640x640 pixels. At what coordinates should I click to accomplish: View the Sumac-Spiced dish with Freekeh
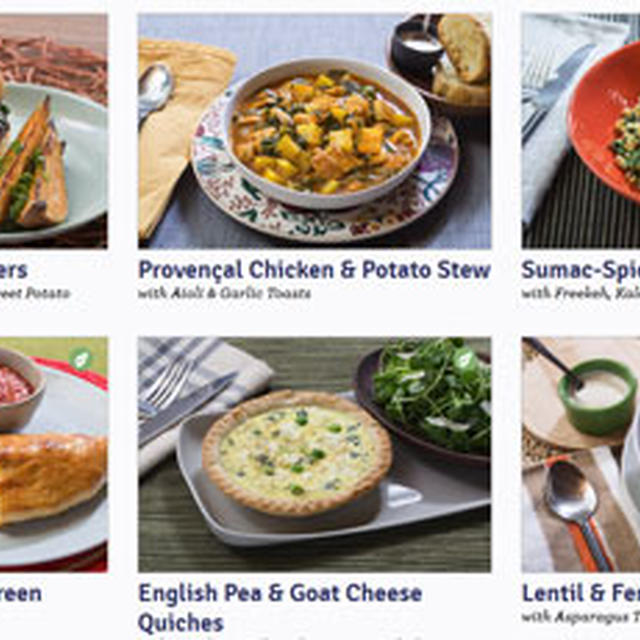580,270
